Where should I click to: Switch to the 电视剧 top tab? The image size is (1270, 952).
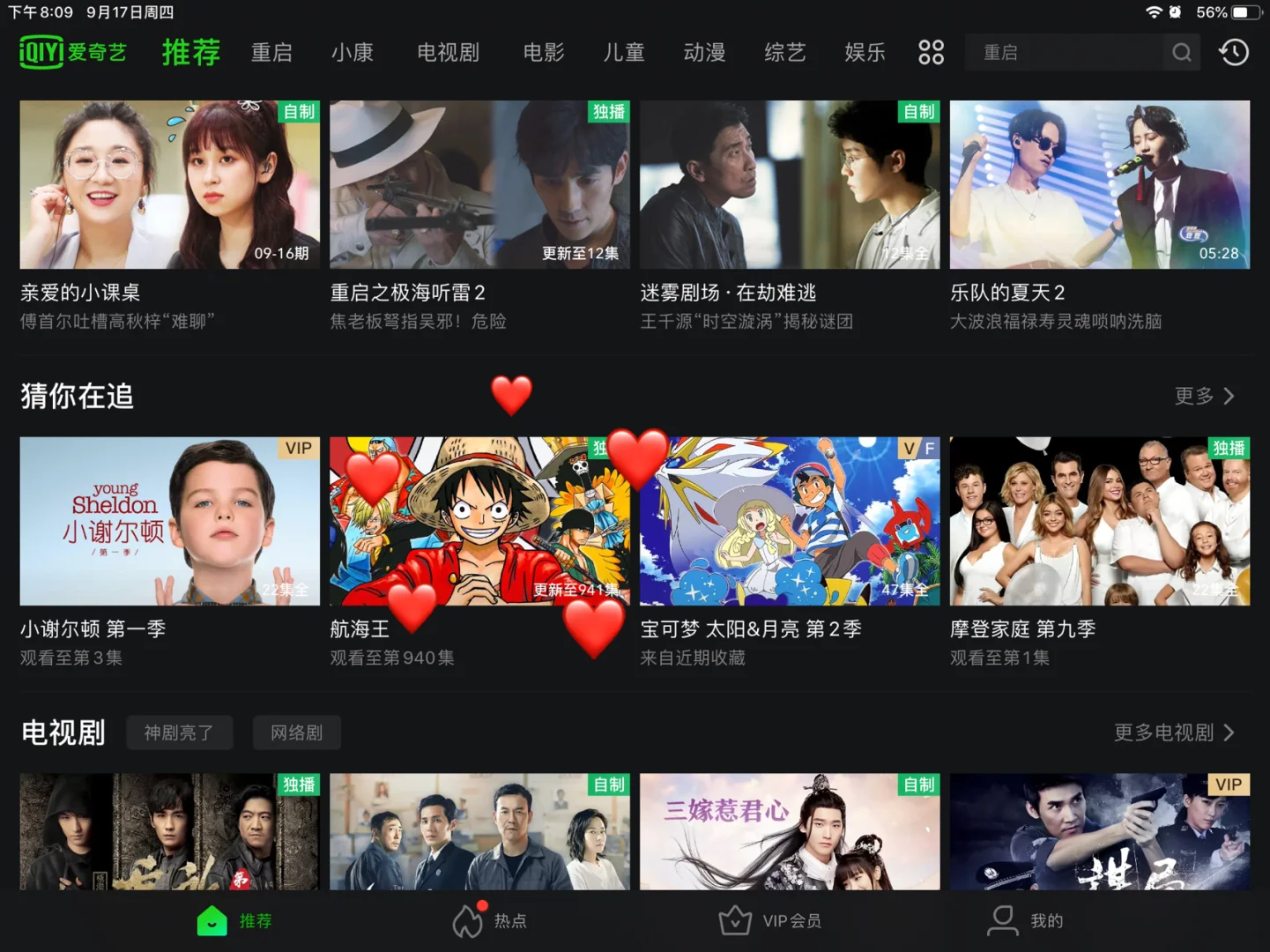448,53
